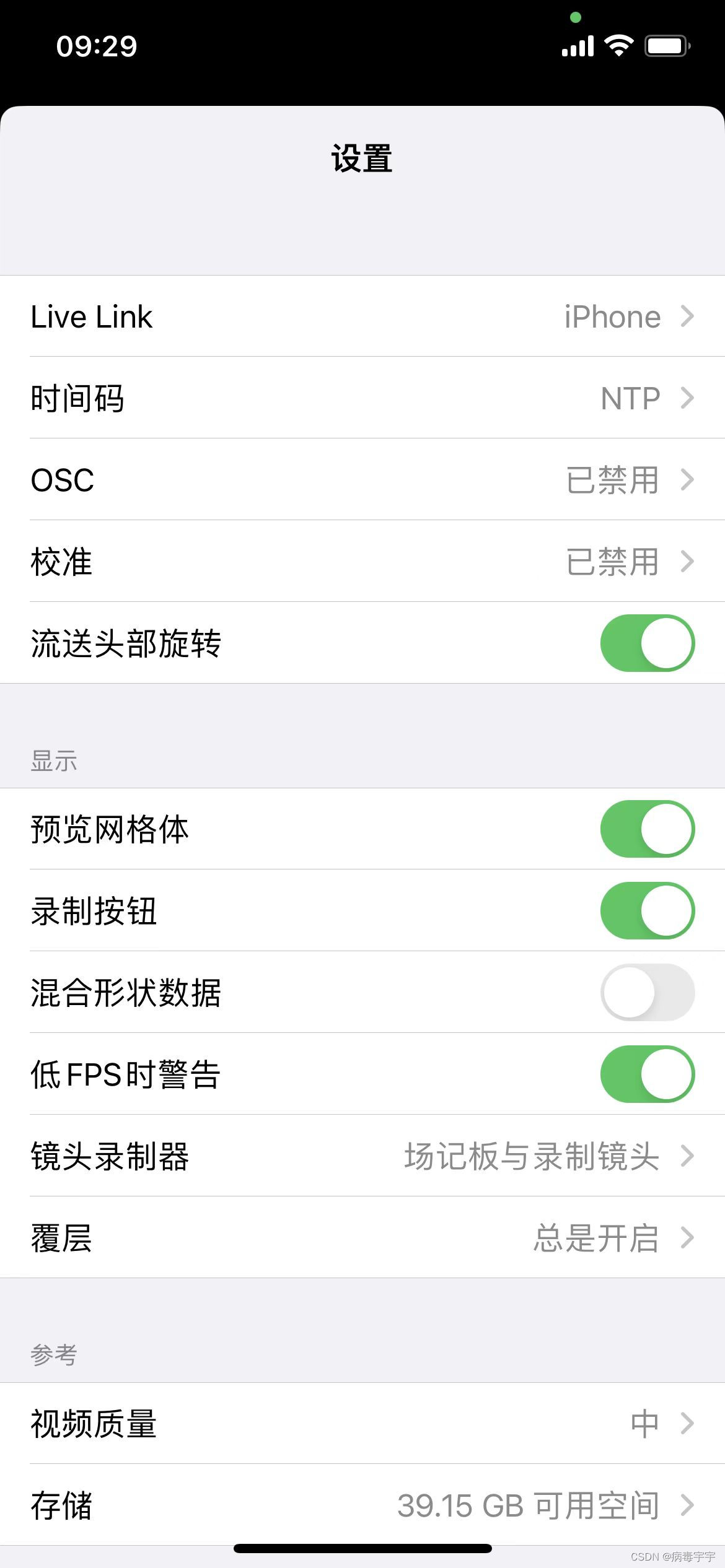Viewport: 725px width, 1568px height.
Task: Switch off 低 FPS 时警告
Action: pos(647,1074)
